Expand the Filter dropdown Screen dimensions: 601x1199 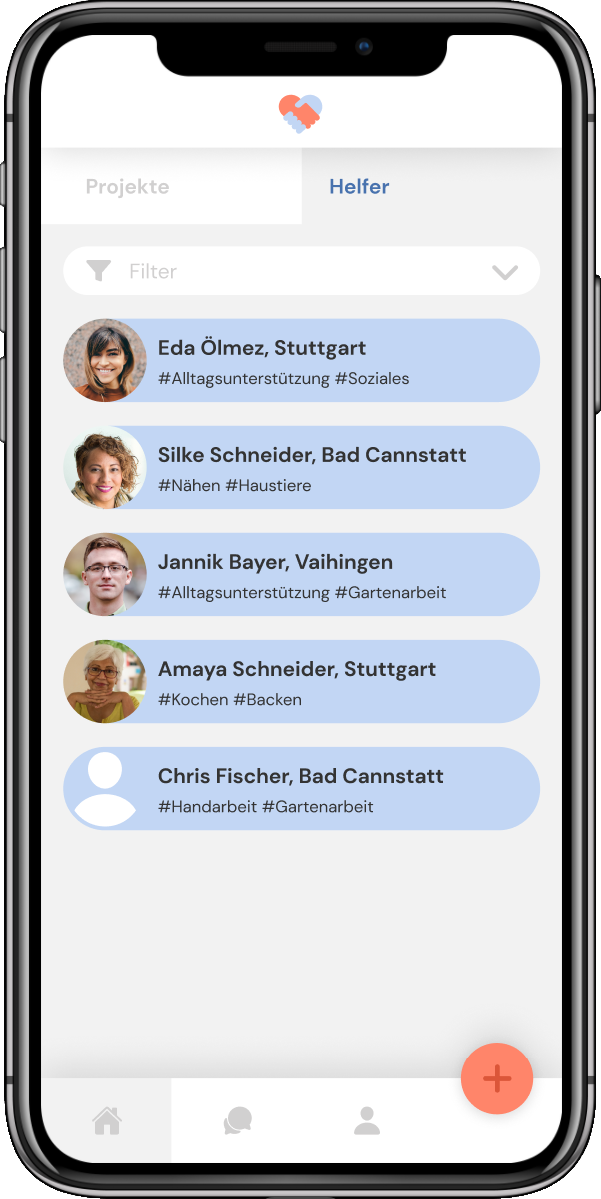coord(301,271)
